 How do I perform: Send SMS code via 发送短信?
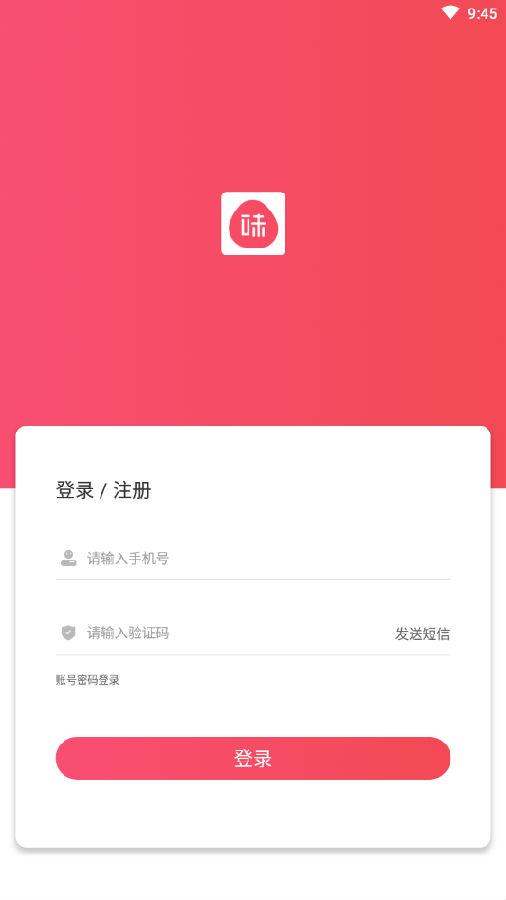pyautogui.click(x=422, y=634)
